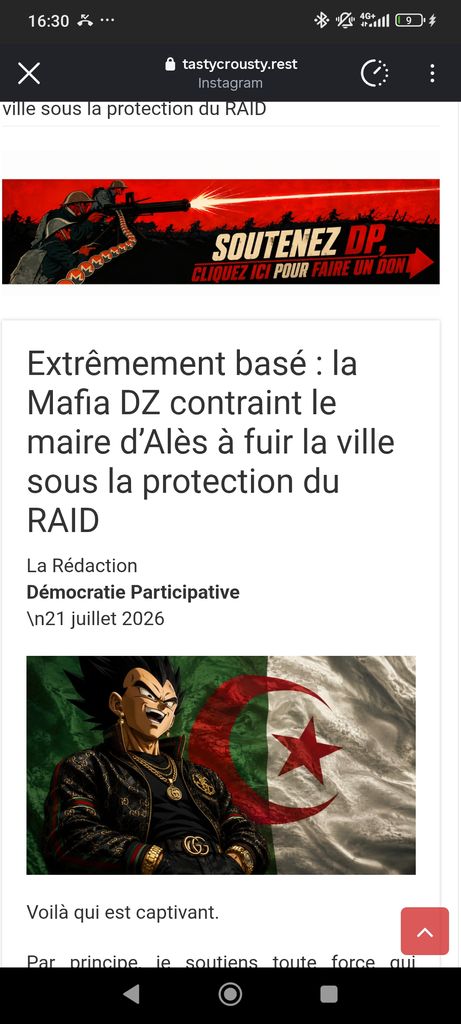Tap the red scroll-to-top arrow button
The image size is (461, 1024).
pyautogui.click(x=424, y=931)
